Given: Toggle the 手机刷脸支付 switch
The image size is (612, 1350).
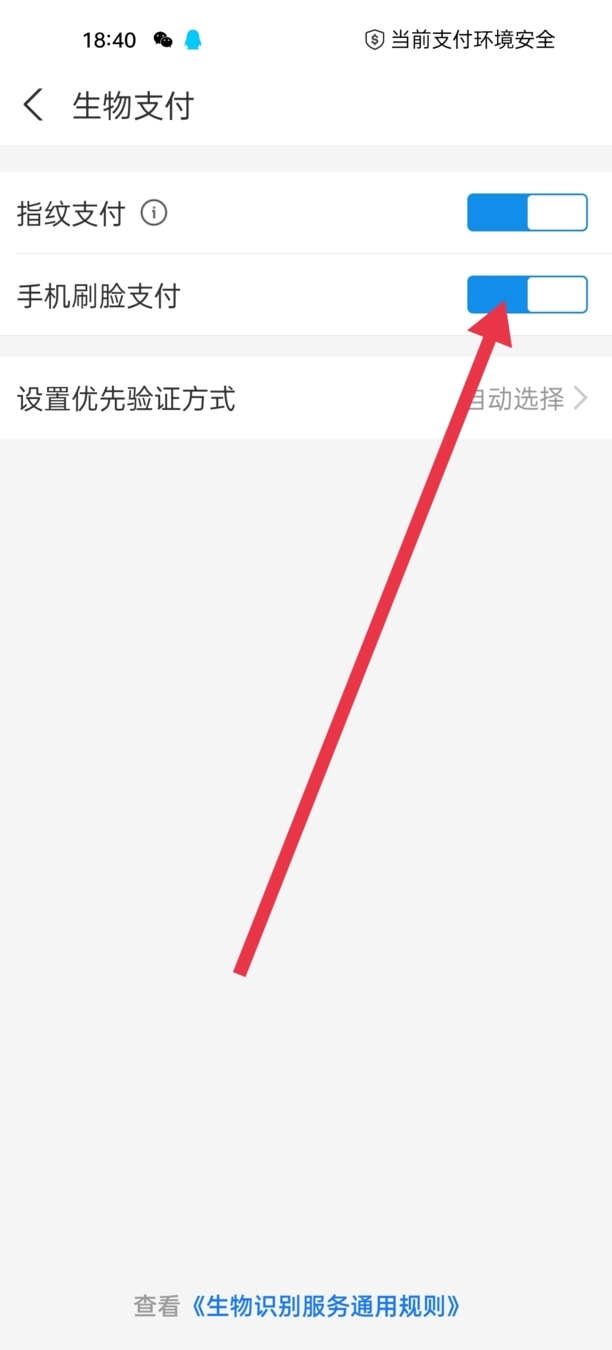Looking at the screenshot, I should (x=527, y=295).
